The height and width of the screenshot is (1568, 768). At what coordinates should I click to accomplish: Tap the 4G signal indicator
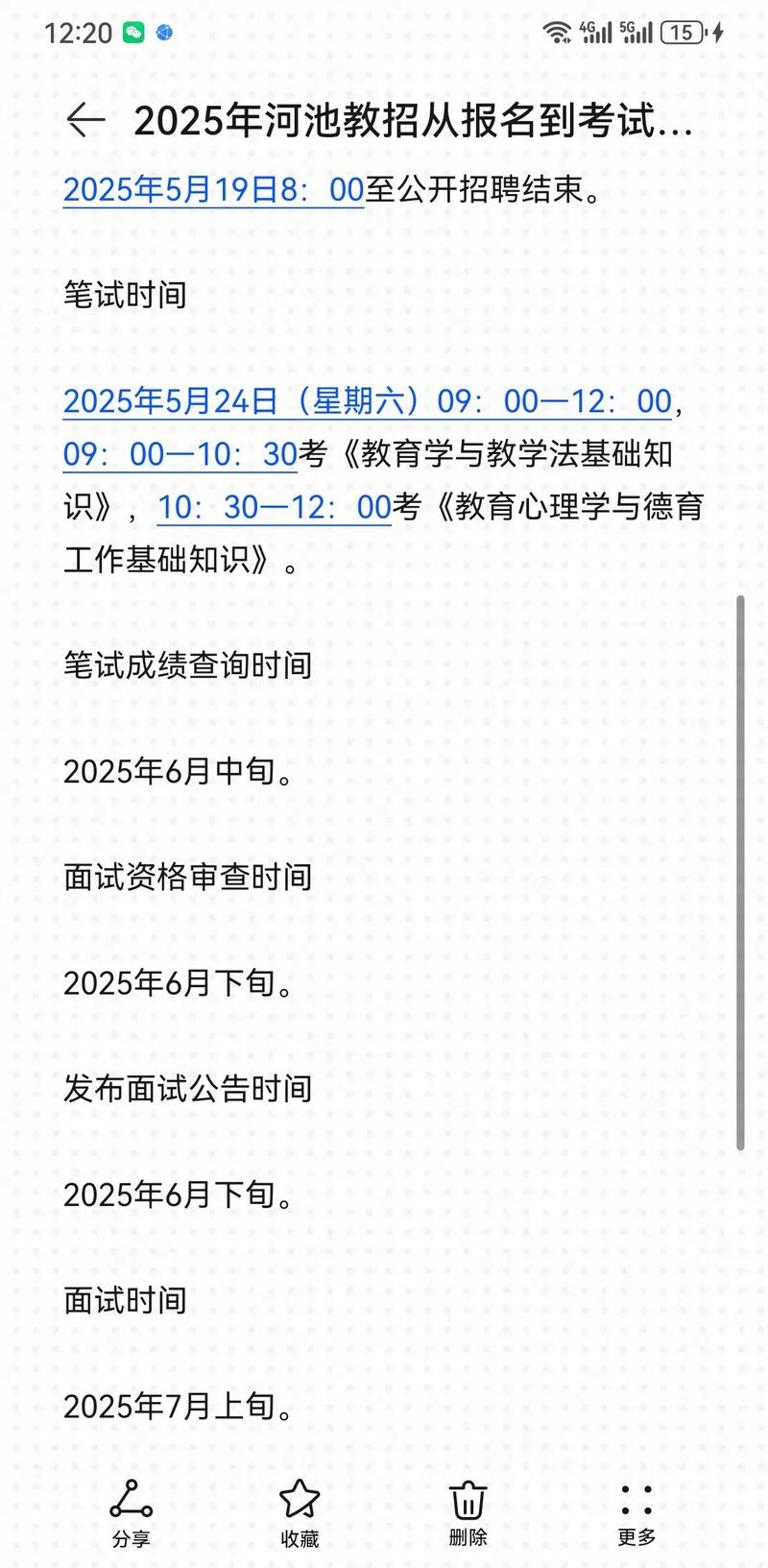[x=597, y=31]
